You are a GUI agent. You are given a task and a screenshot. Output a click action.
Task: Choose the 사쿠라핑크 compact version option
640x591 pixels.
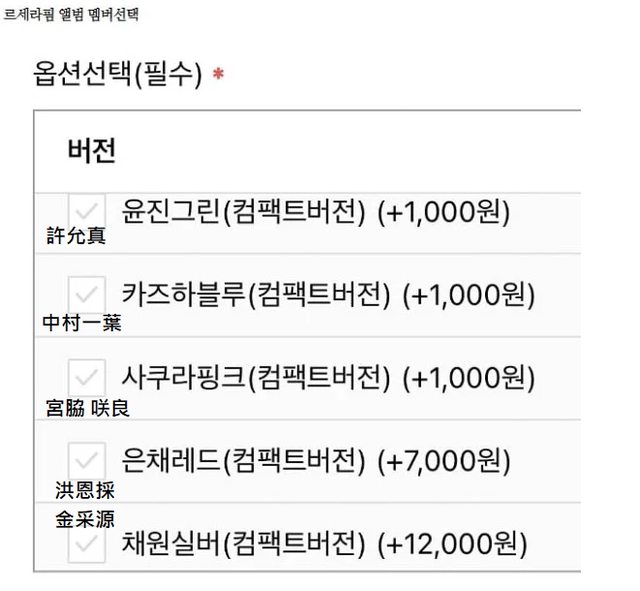pos(86,376)
